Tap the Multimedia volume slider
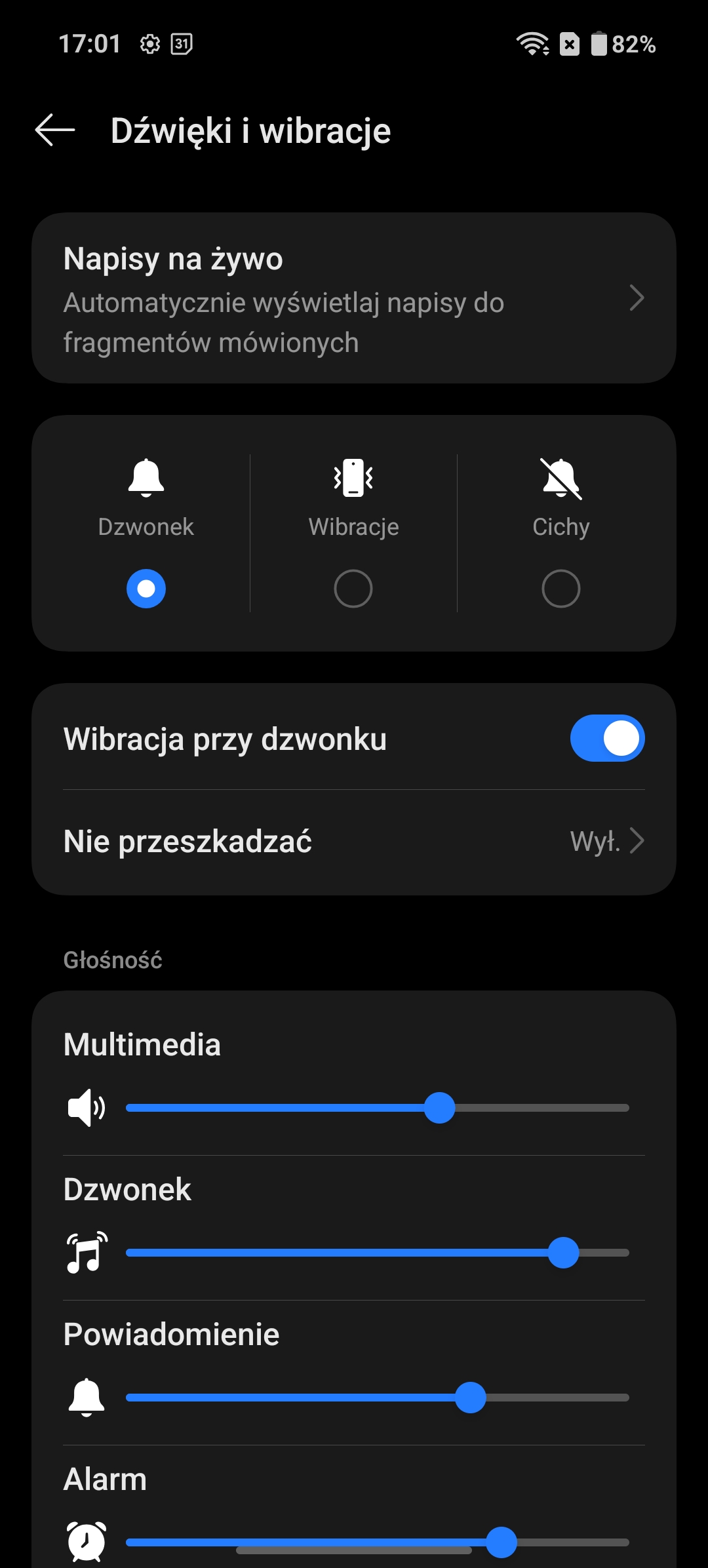This screenshot has width=708, height=1568. (x=378, y=1108)
